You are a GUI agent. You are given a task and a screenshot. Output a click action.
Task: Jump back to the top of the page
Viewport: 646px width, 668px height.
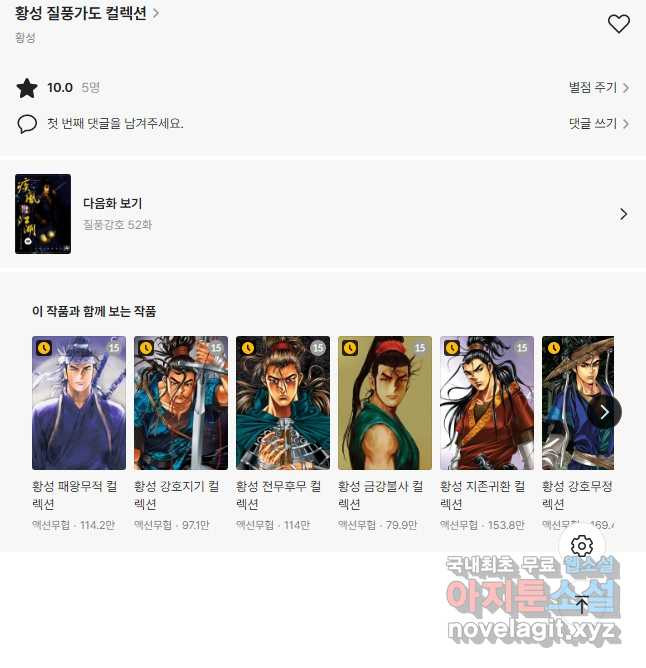click(x=582, y=604)
